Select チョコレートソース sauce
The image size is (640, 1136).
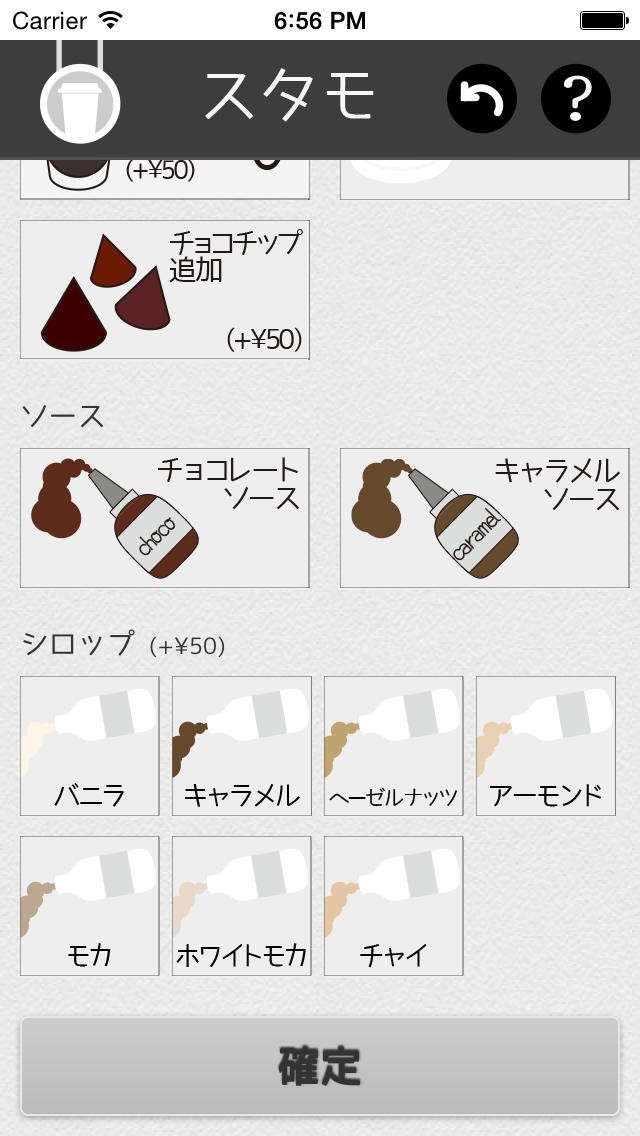coord(165,518)
